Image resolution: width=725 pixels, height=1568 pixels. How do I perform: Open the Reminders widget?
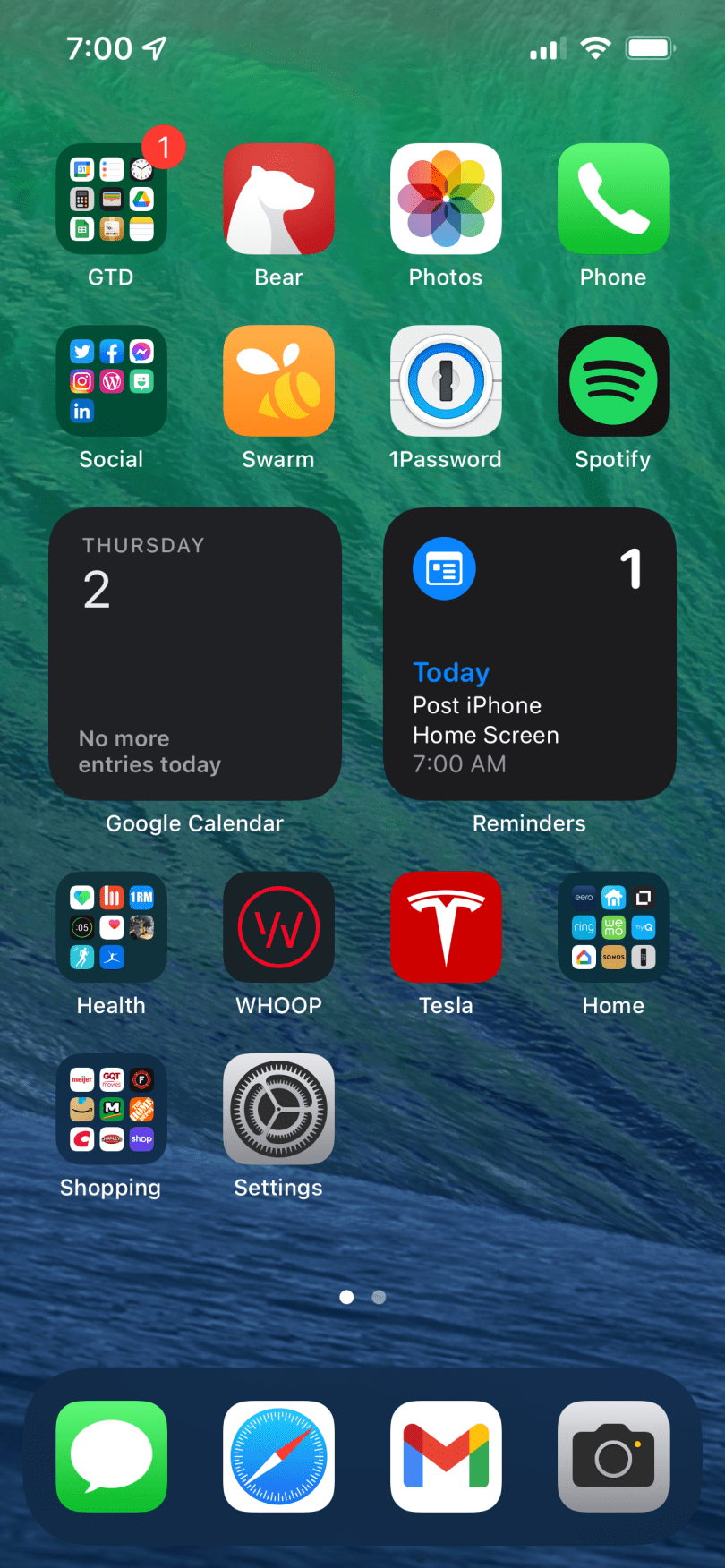point(529,654)
